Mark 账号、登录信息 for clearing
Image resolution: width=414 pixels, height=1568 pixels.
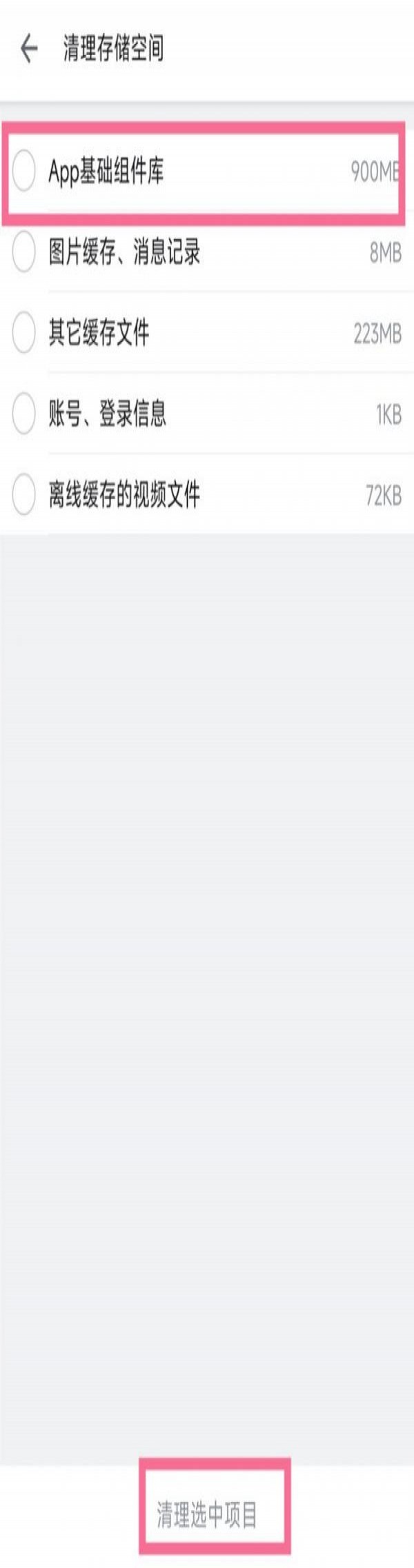coord(24,414)
